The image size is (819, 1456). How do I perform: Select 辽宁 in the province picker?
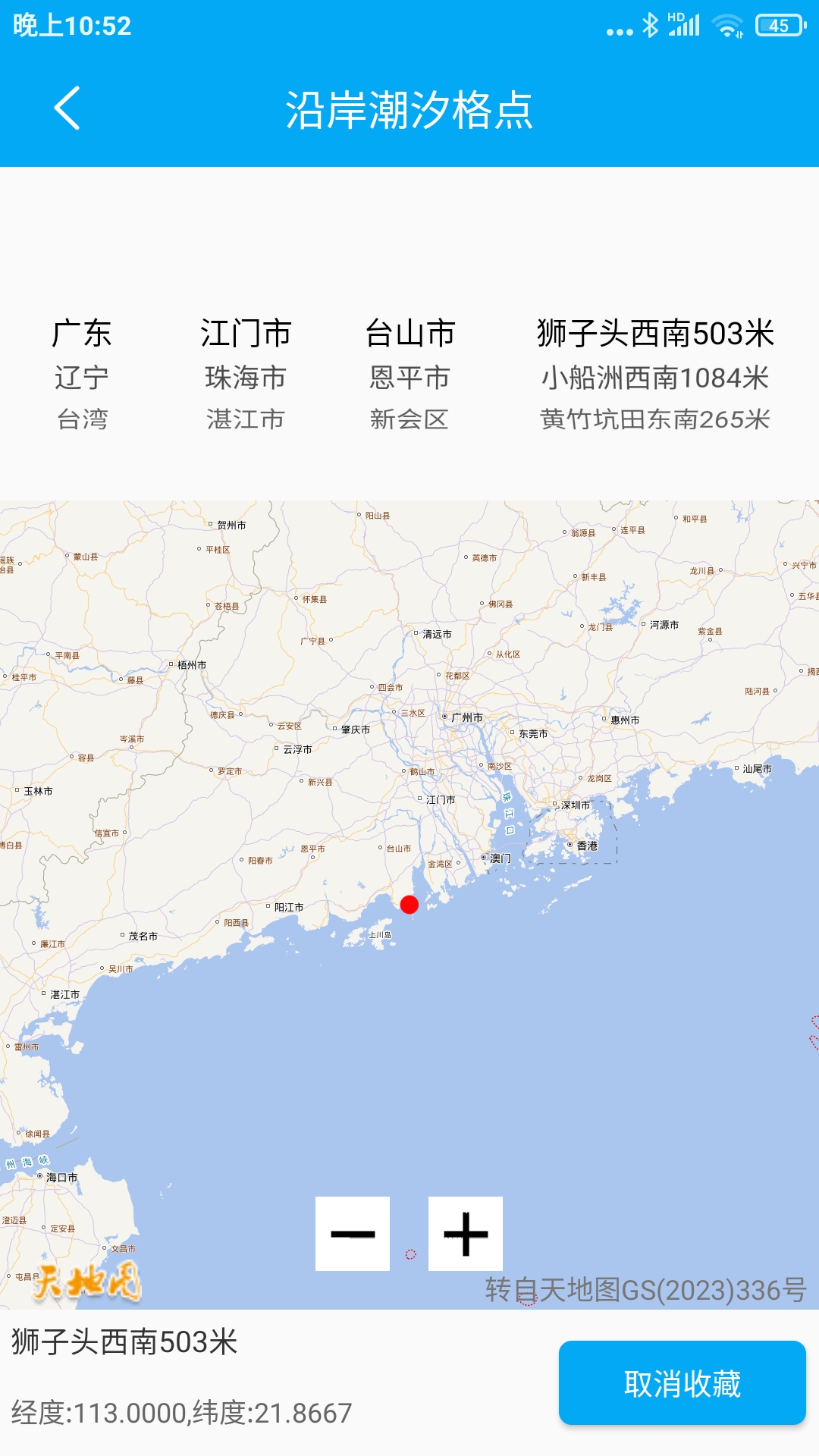(x=82, y=378)
